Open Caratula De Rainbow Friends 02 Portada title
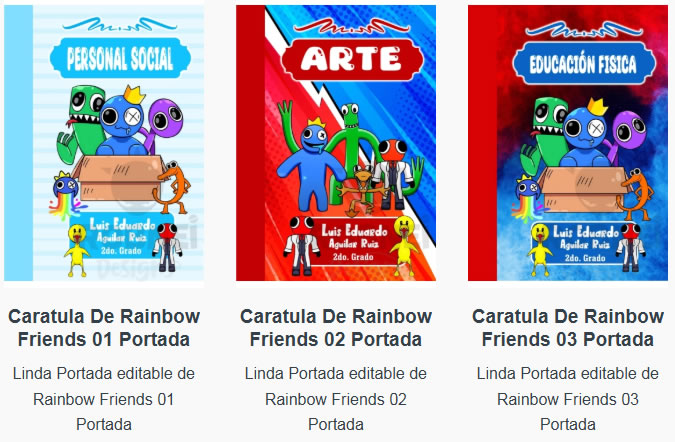The height and width of the screenshot is (442, 675). click(x=336, y=328)
